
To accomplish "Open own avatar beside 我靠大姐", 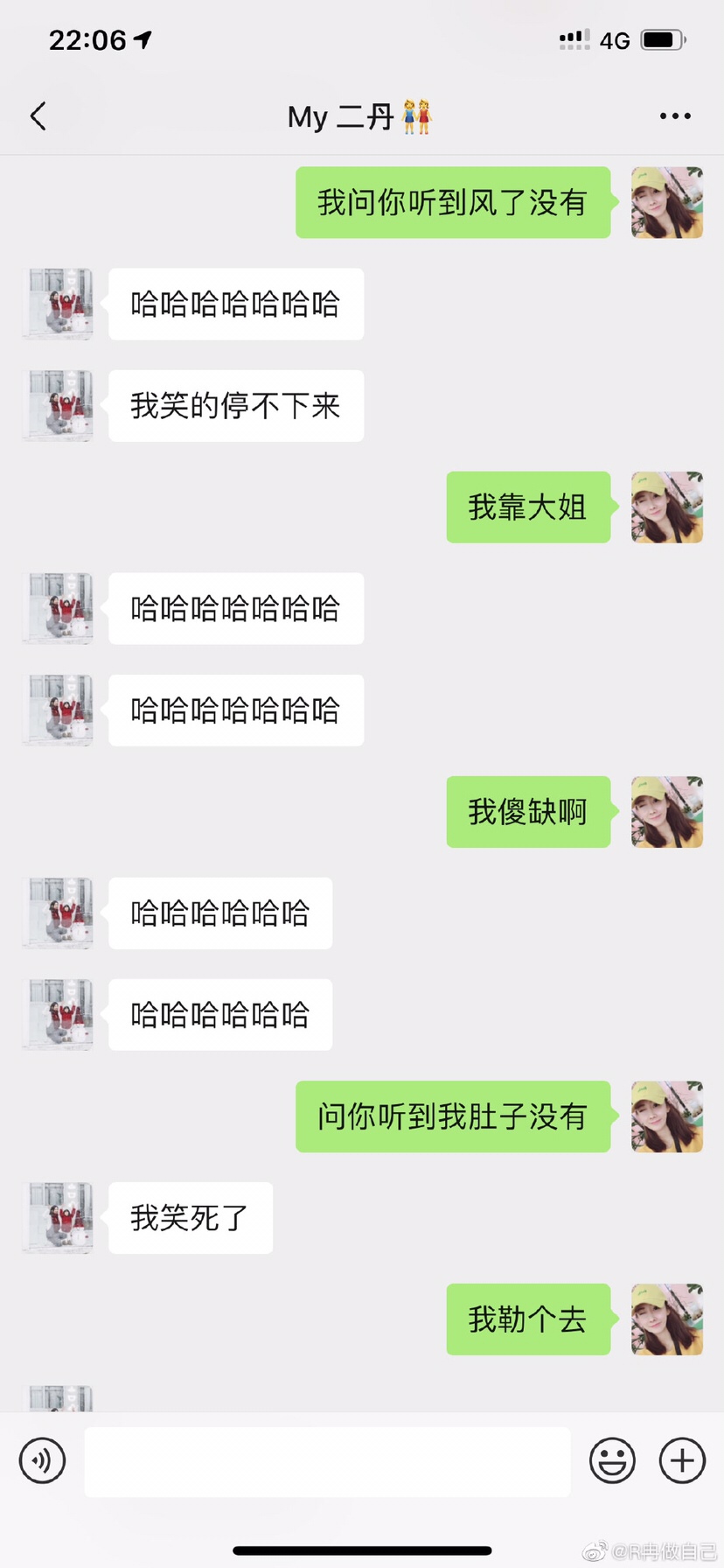I will (667, 507).
